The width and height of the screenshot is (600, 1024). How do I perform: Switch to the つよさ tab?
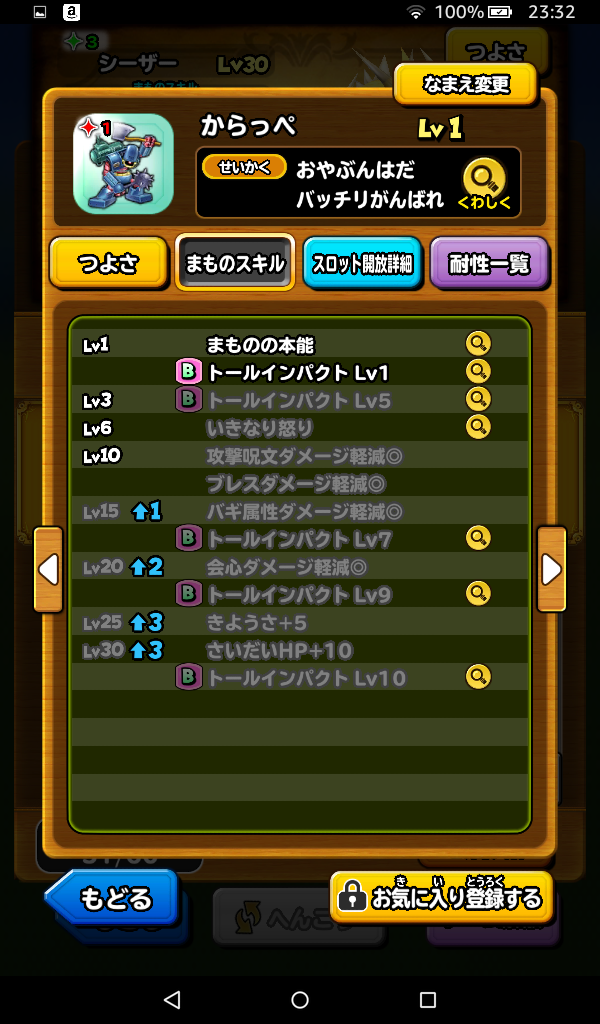(x=108, y=264)
